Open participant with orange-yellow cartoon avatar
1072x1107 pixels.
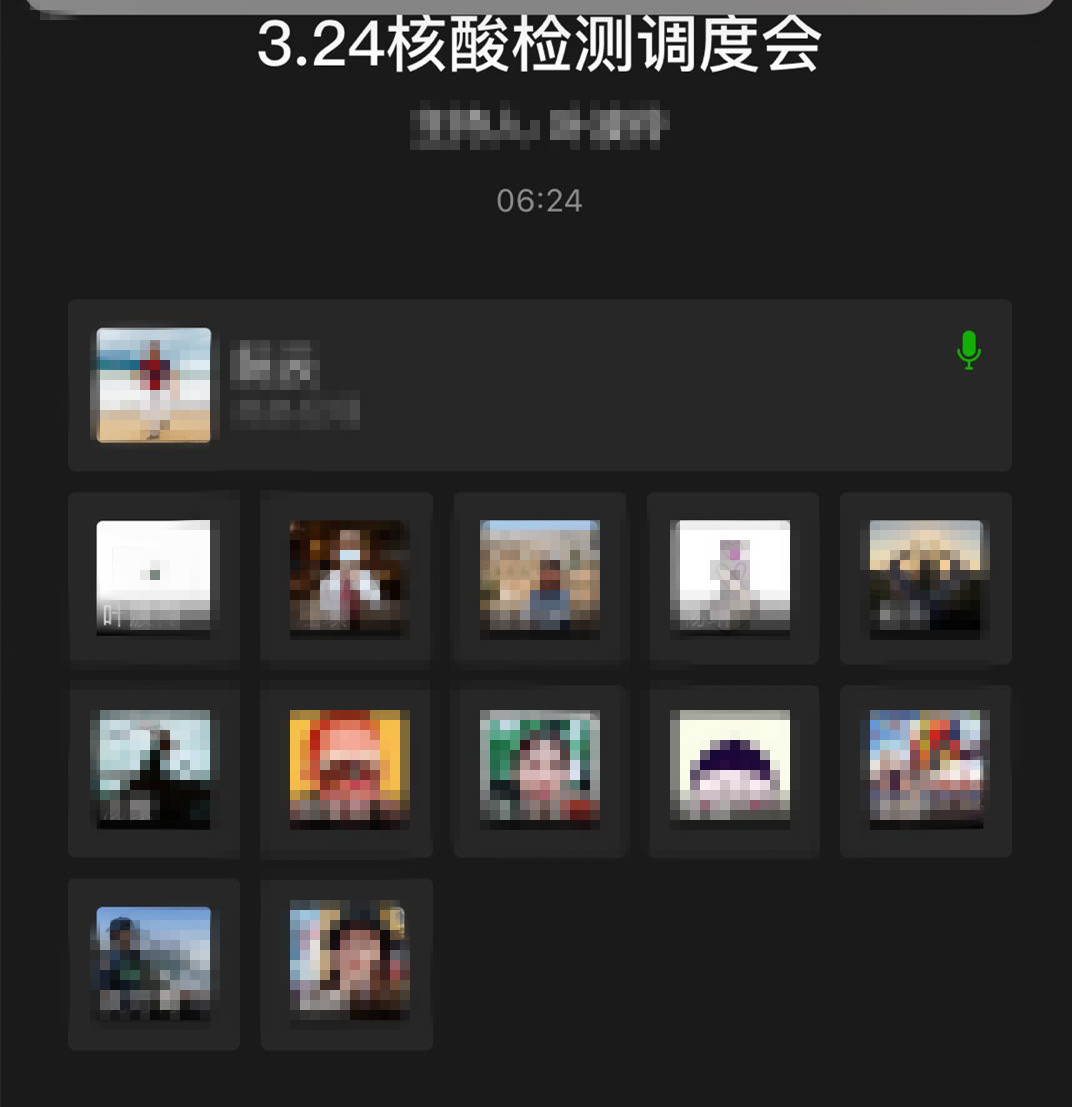(x=347, y=769)
